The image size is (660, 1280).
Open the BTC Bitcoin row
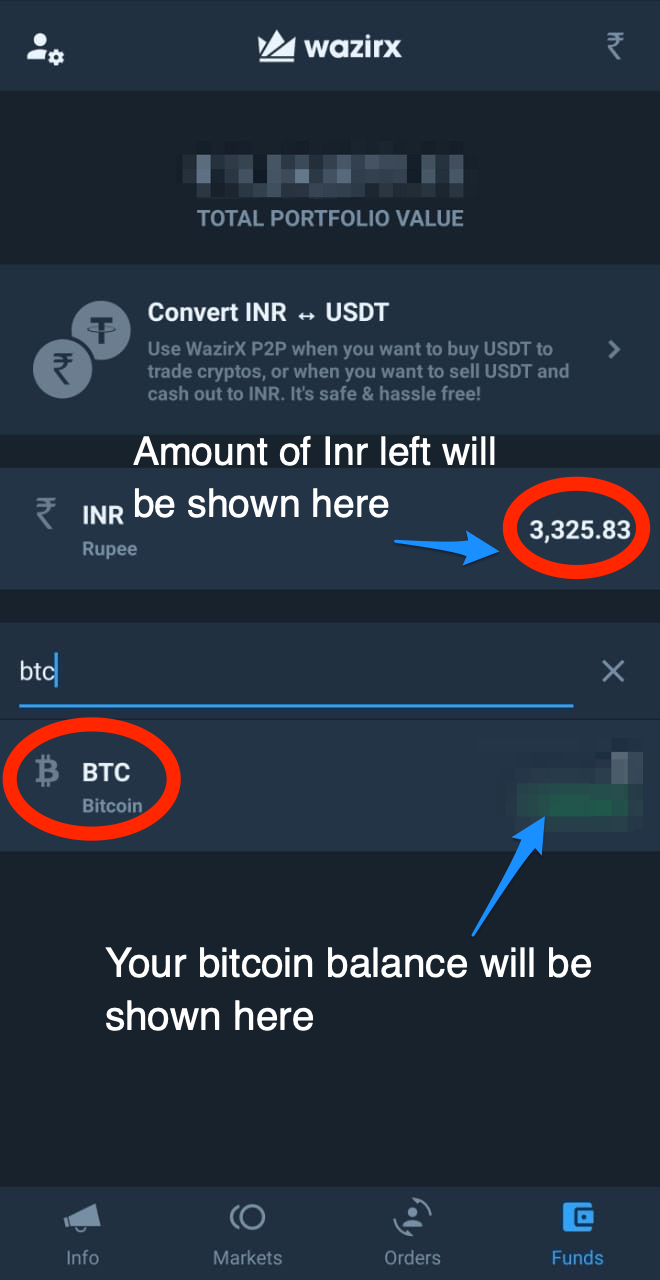tap(330, 786)
